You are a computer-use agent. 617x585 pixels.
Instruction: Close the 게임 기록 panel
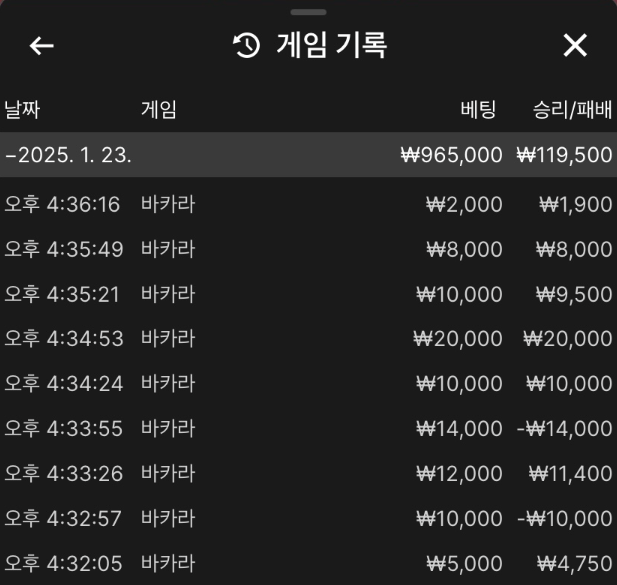(575, 46)
